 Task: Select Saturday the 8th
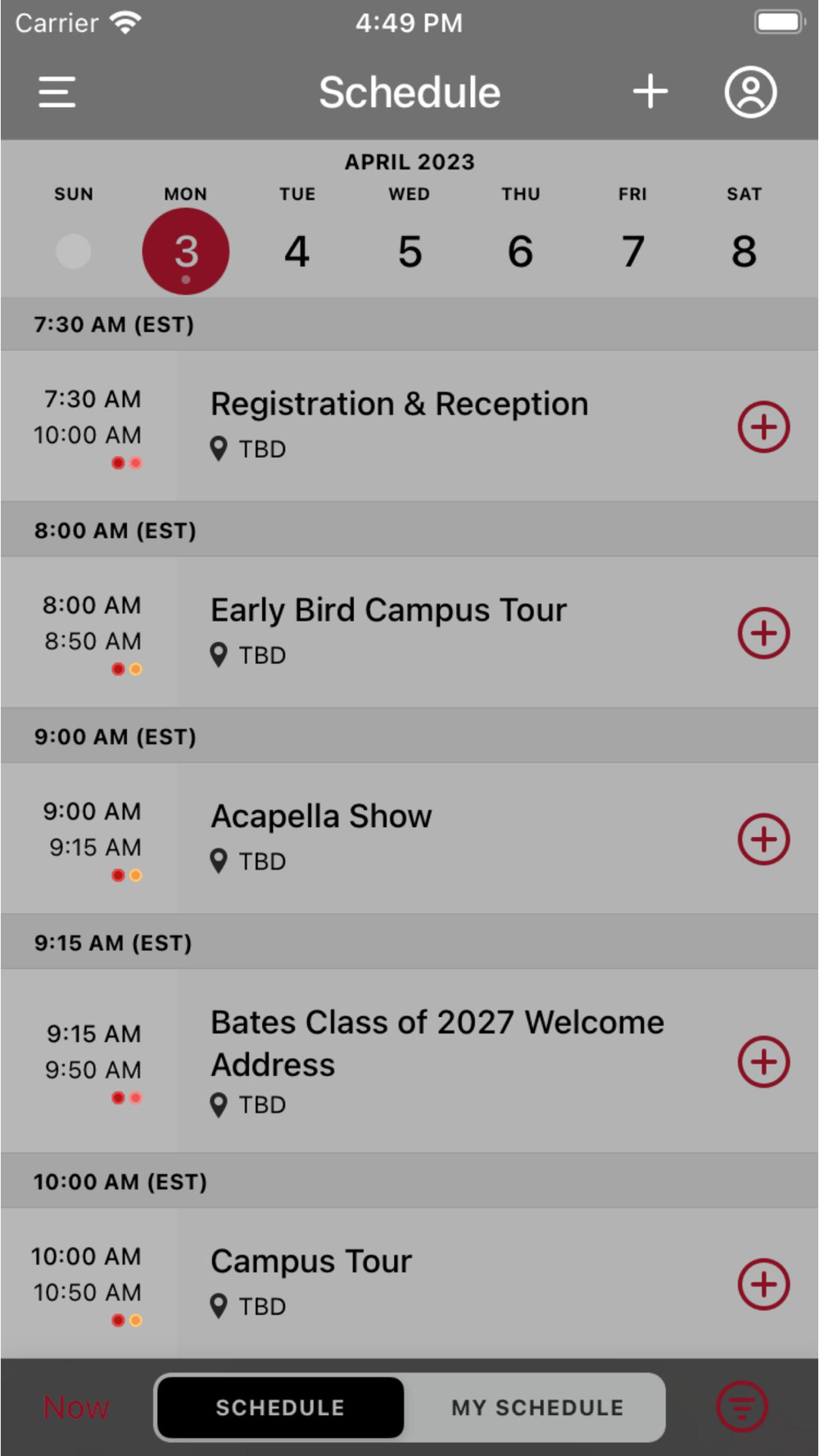[744, 251]
